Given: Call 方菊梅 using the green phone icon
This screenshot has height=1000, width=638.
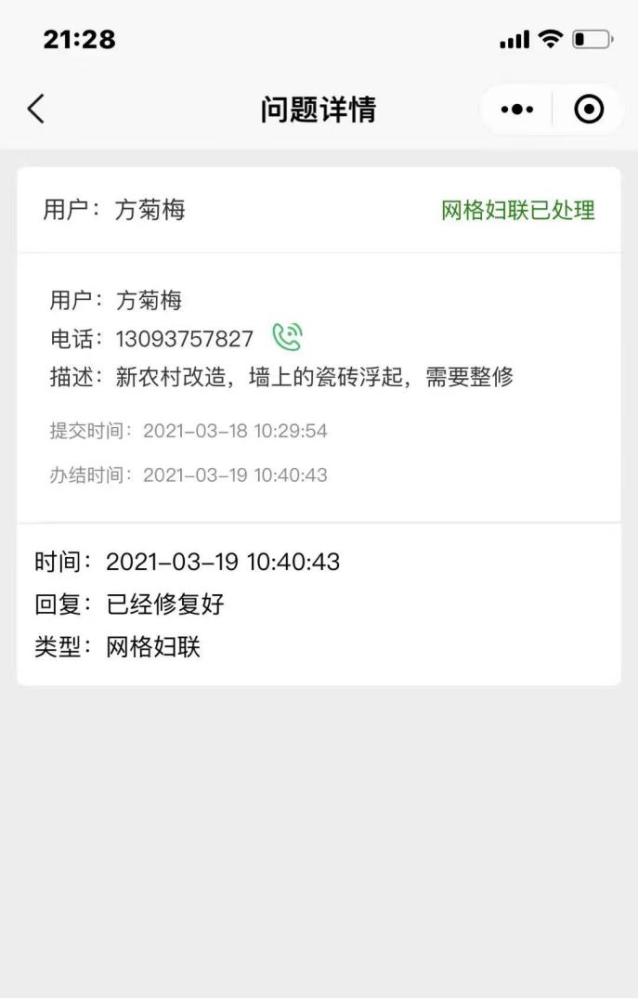Looking at the screenshot, I should coord(287,338).
